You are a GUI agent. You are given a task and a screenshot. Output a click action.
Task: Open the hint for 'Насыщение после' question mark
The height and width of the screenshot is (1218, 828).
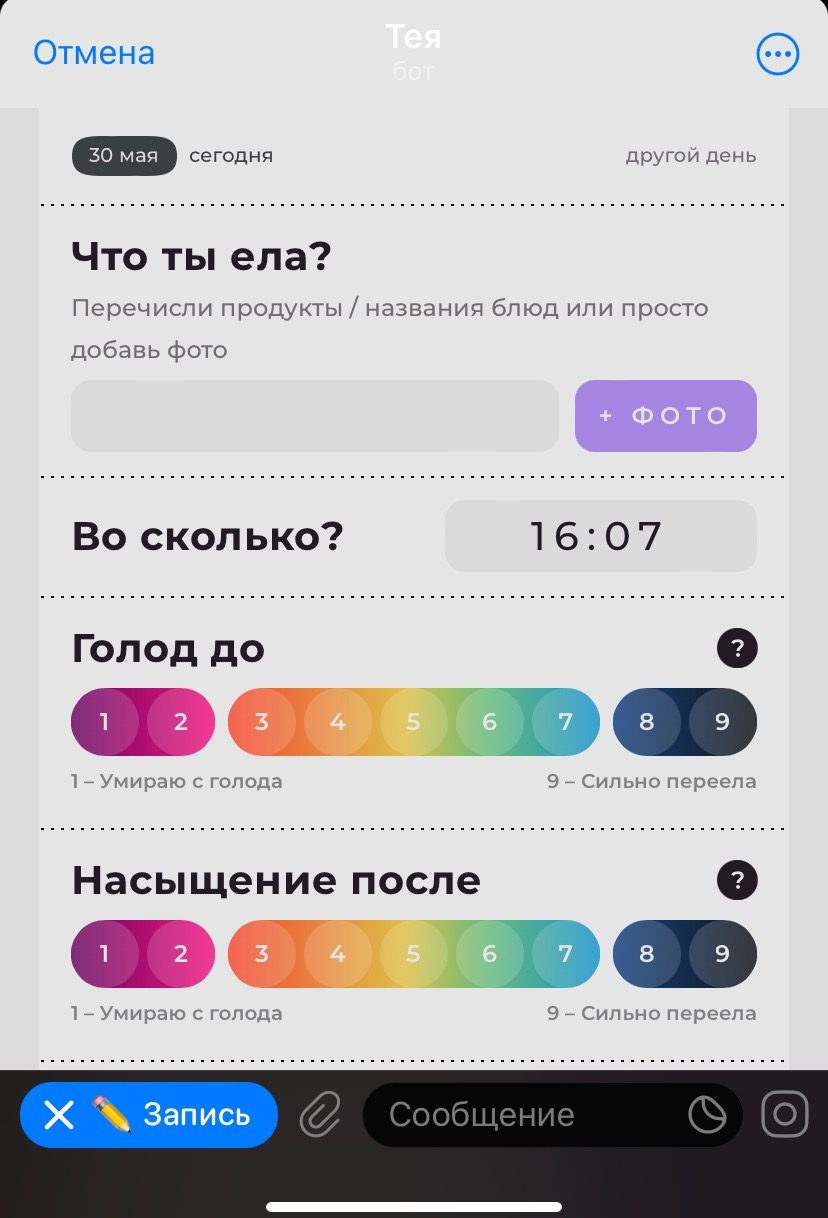pos(737,881)
